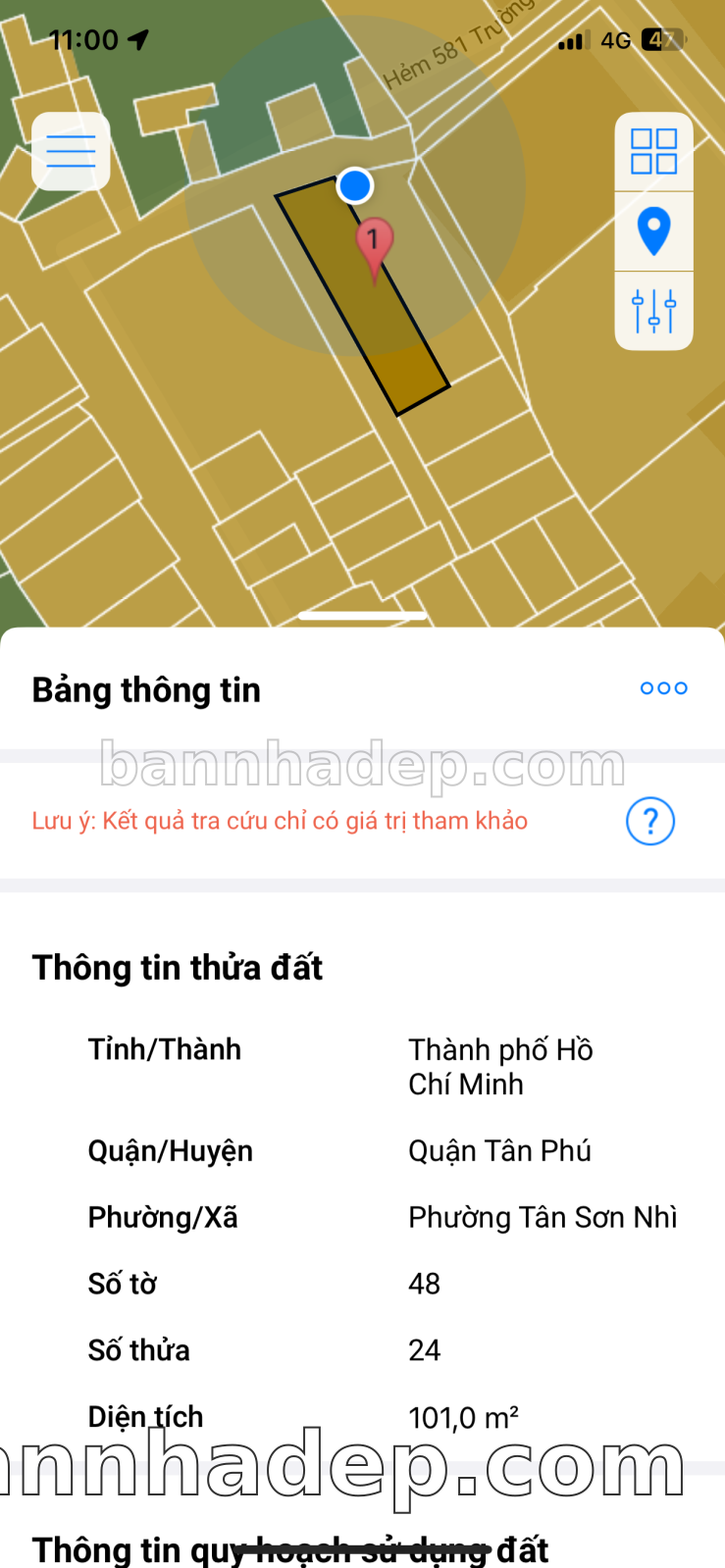Open the filter sliders settings
725x1568 pixels.
[653, 311]
